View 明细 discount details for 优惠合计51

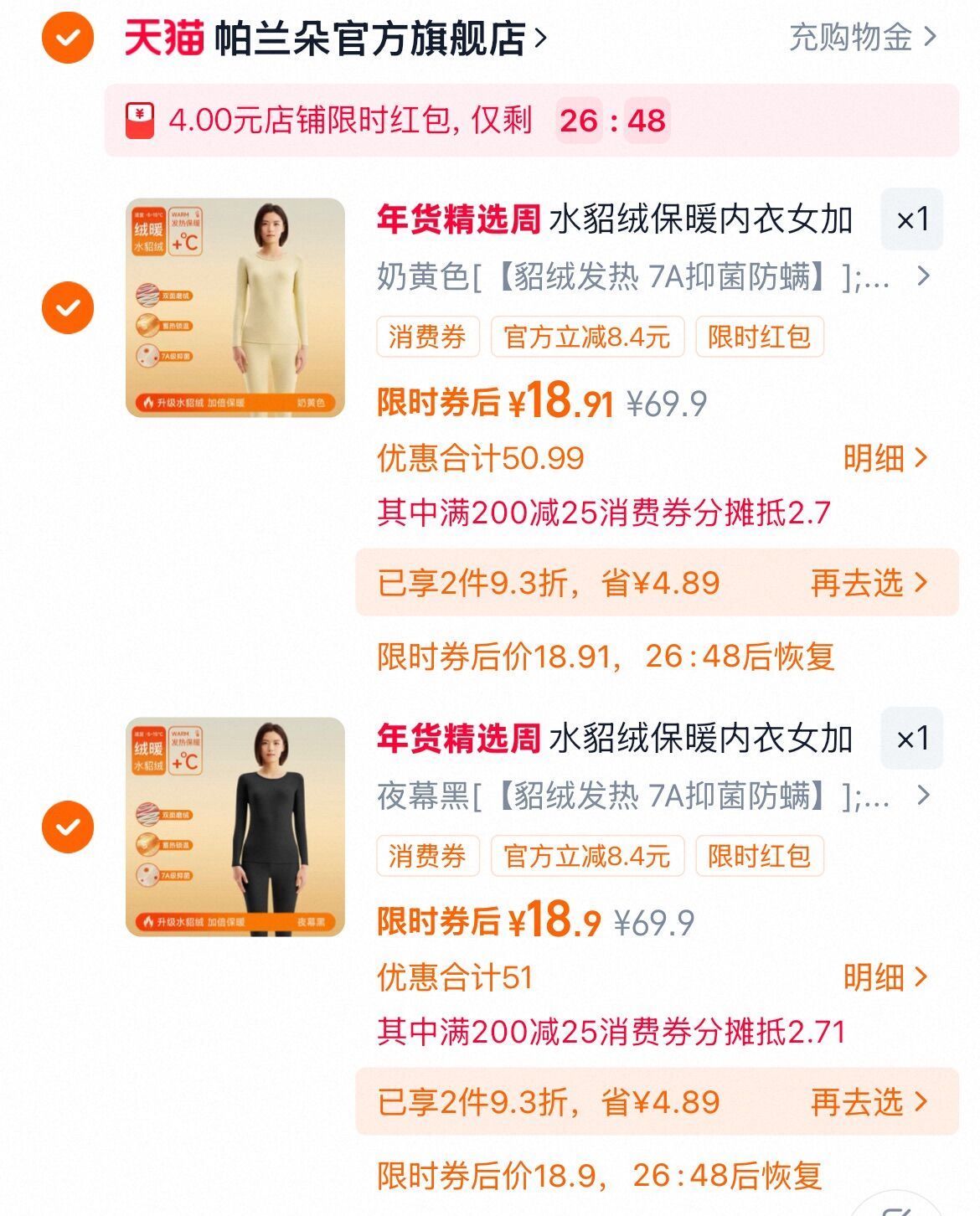coord(885,977)
